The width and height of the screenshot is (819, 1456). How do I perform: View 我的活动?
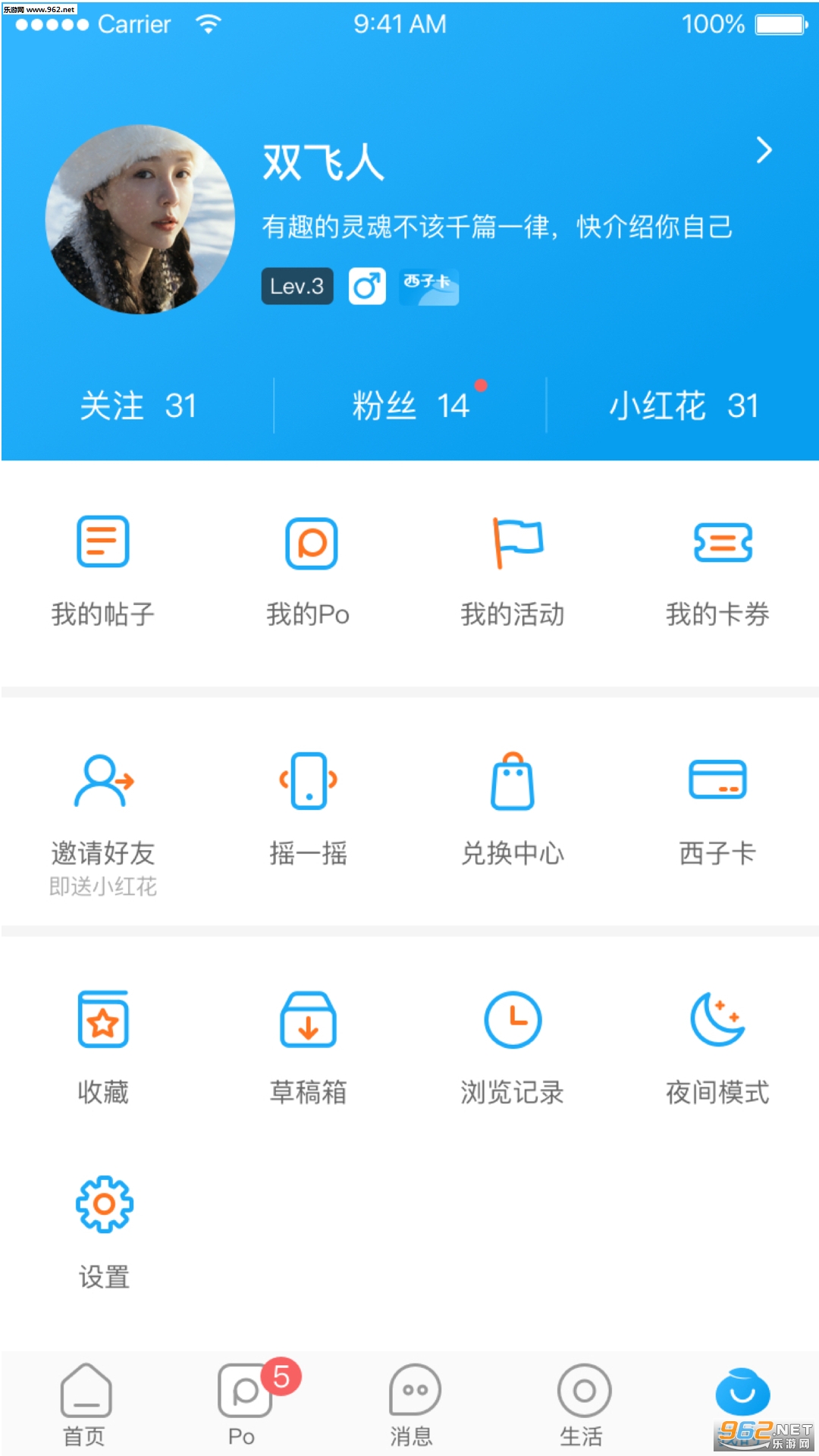[x=513, y=570]
